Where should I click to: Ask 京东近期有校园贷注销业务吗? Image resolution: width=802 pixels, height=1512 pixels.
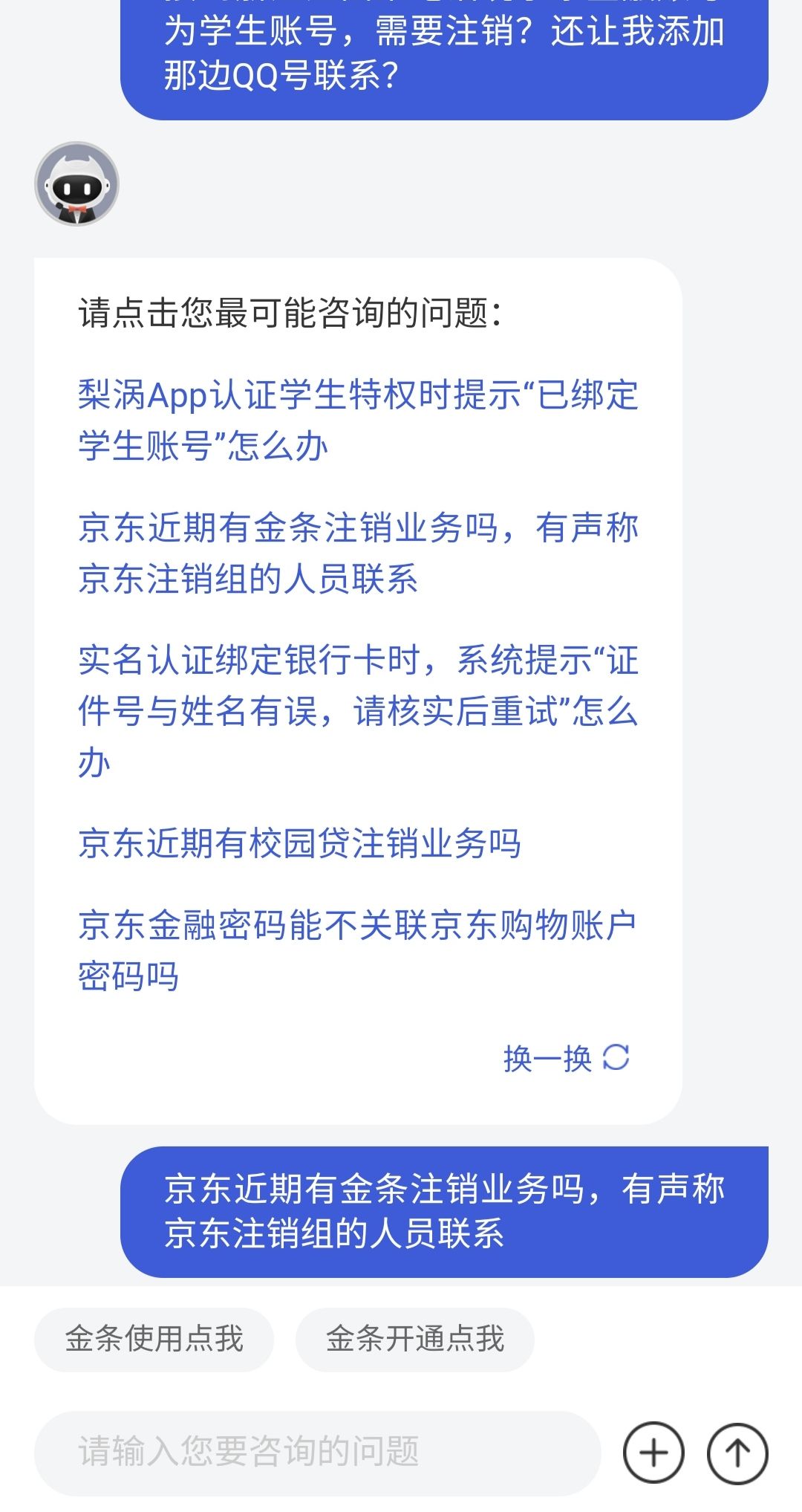[299, 843]
